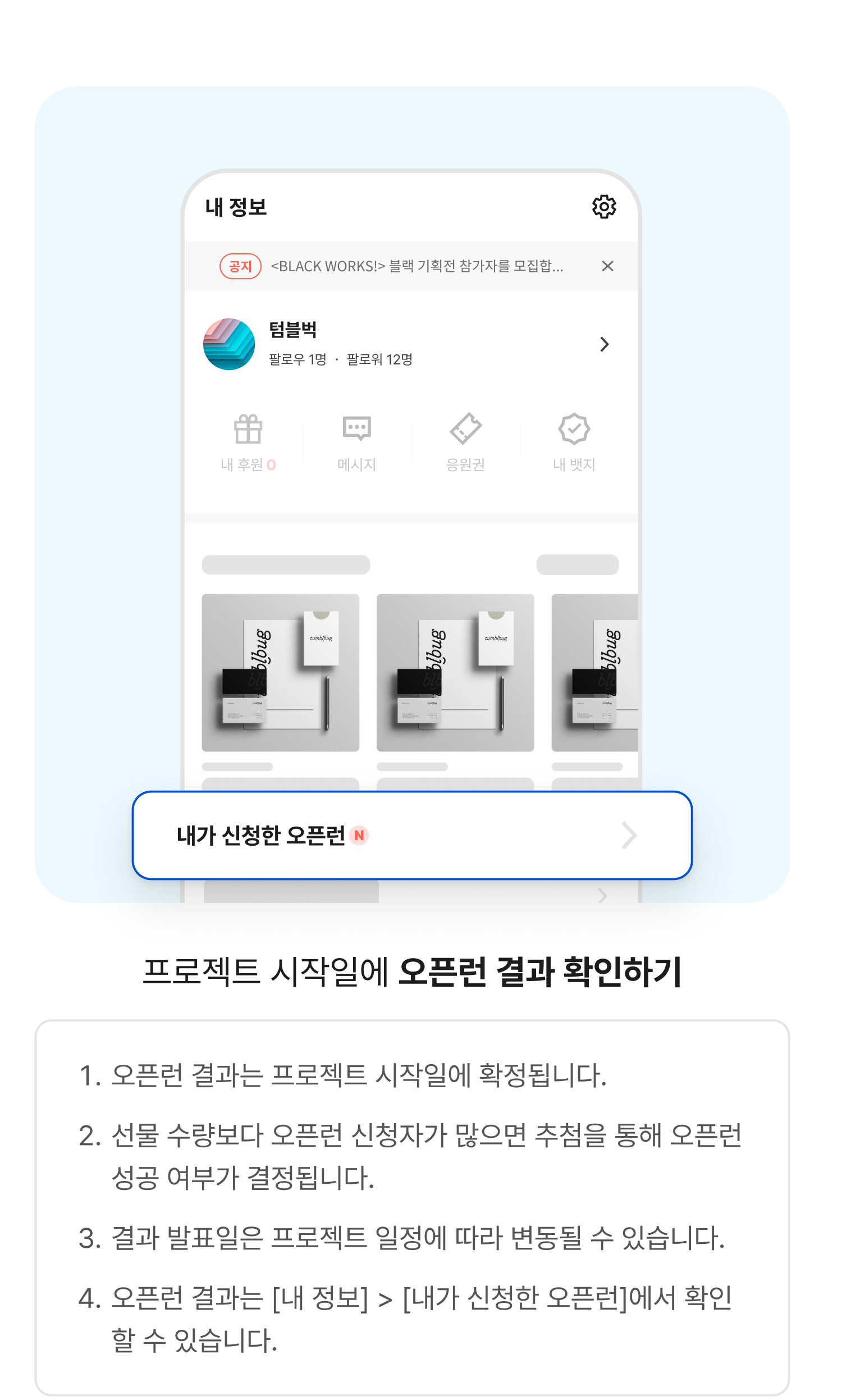The width and height of the screenshot is (842, 1400).
Task: Open 메시지 using the speech bubble icon
Action: 356,441
